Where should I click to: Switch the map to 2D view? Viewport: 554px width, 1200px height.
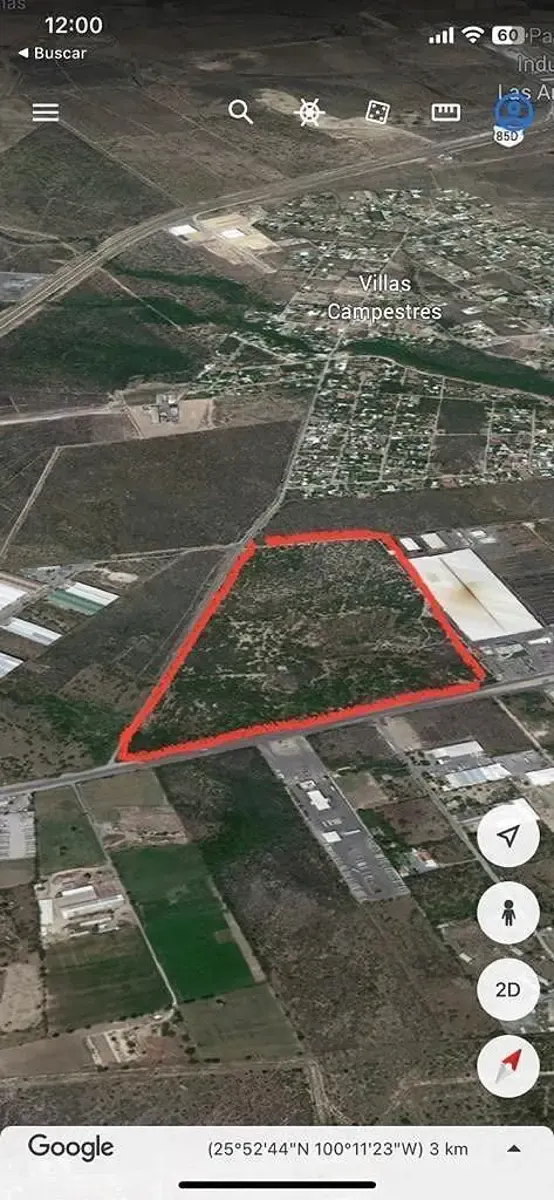coord(508,989)
